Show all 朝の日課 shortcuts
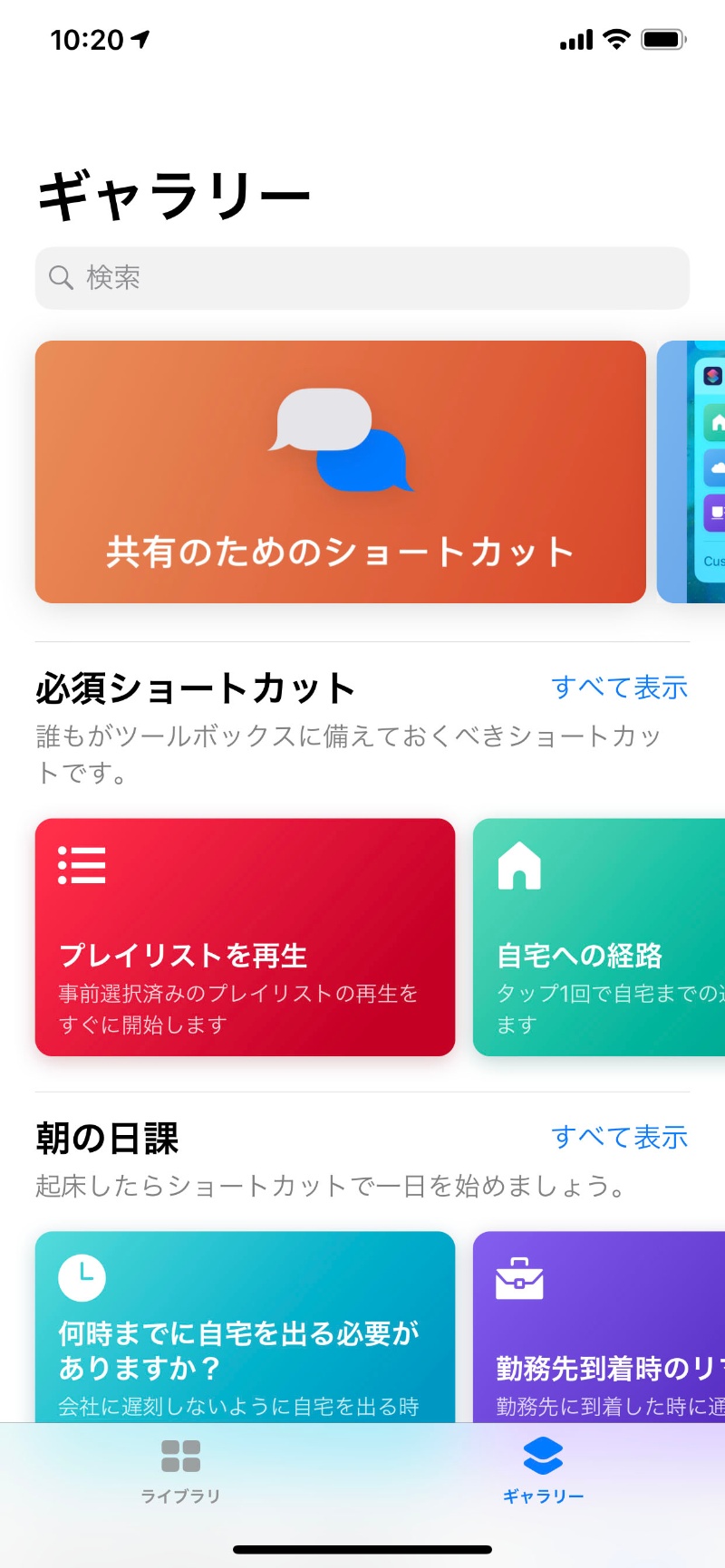725x1568 pixels. coord(619,1137)
